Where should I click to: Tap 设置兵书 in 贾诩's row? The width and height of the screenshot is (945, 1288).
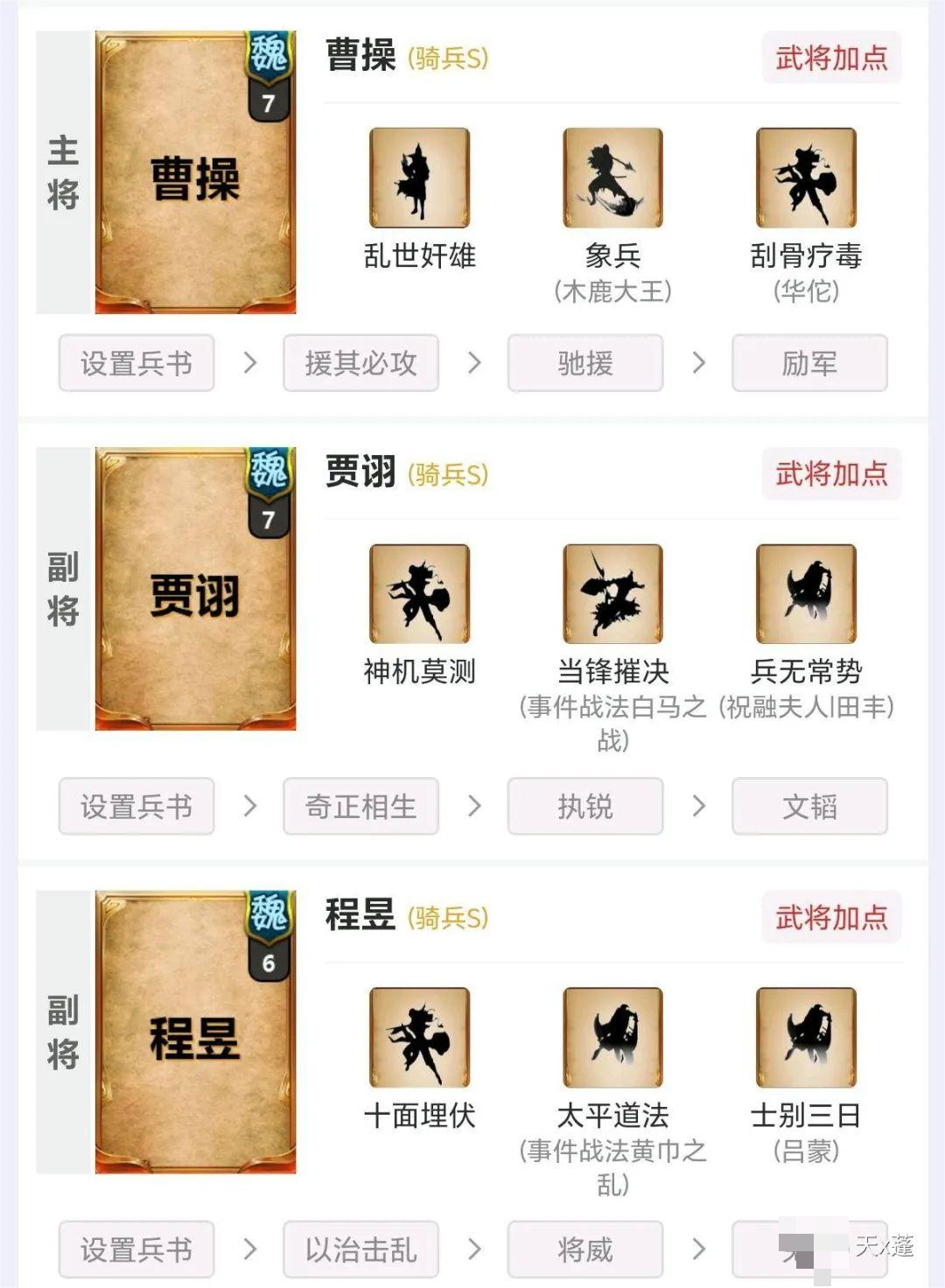(x=136, y=807)
